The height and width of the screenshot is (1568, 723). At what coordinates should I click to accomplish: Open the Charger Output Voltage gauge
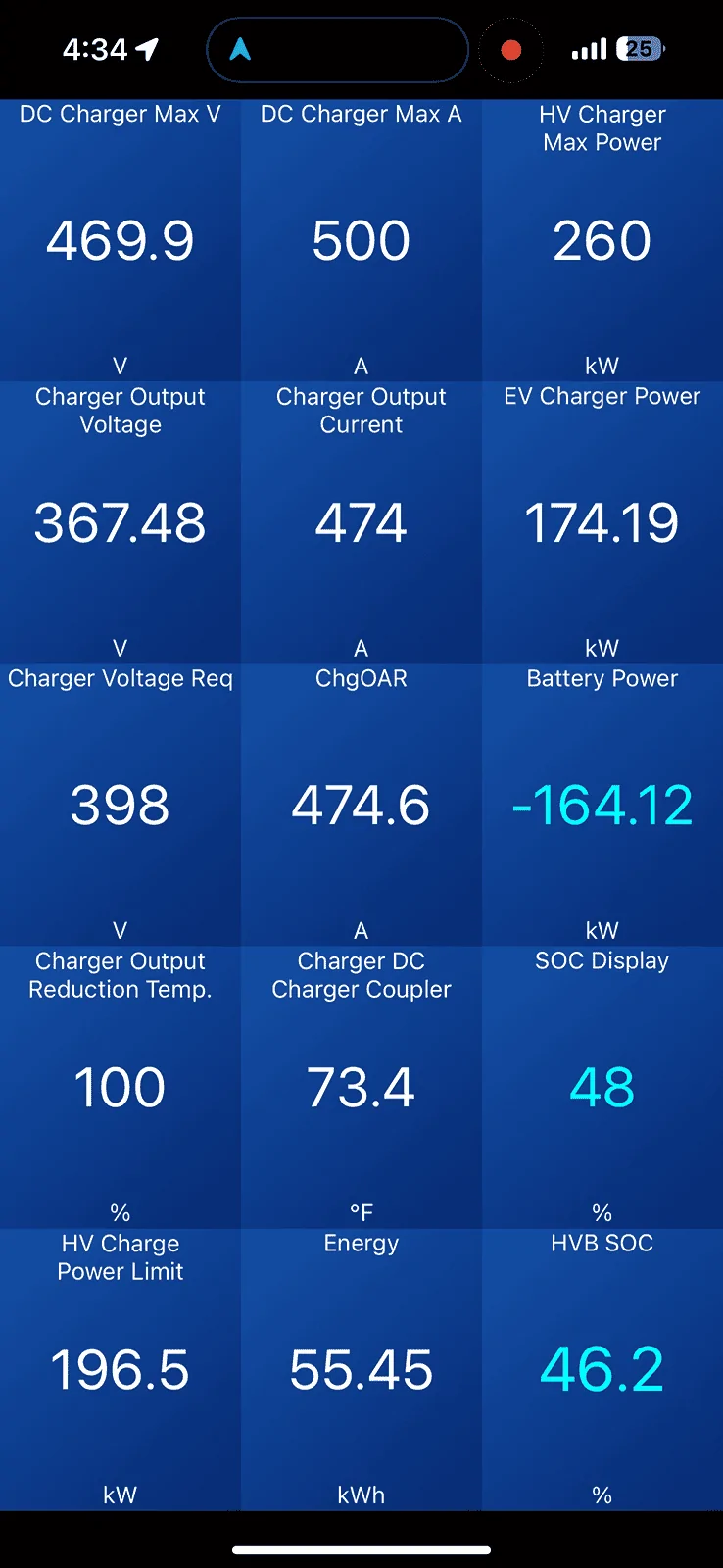click(120, 522)
